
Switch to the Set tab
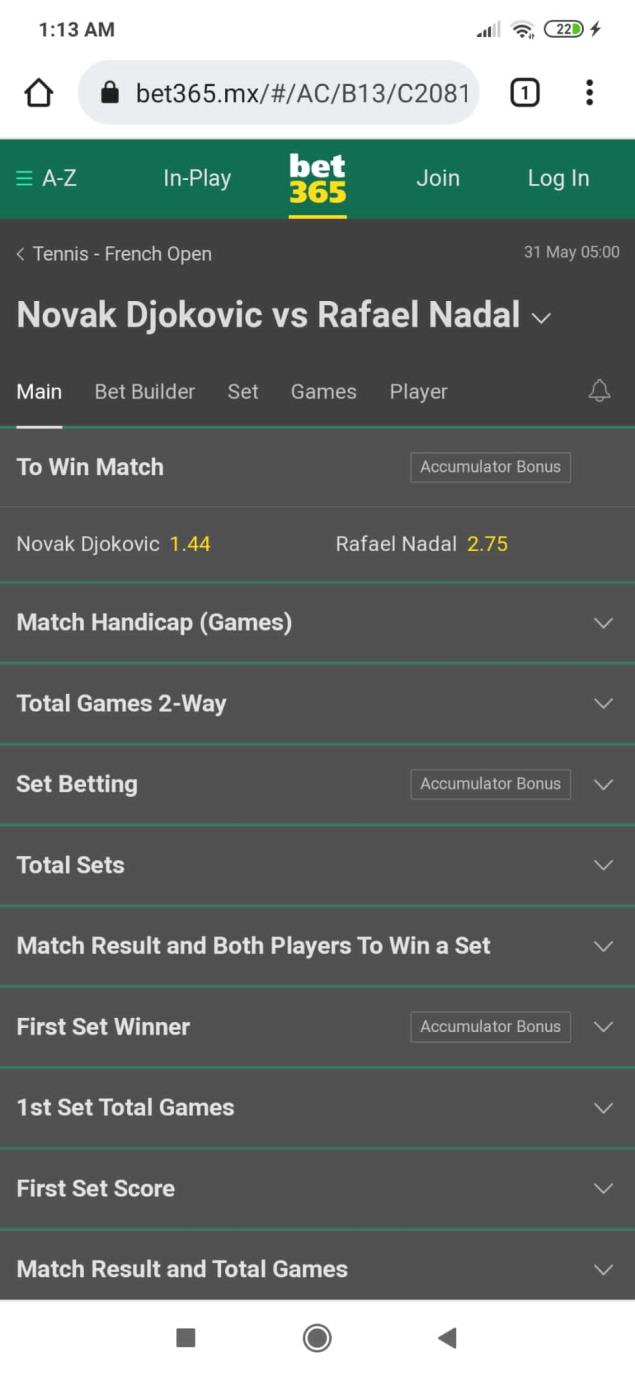click(x=243, y=392)
